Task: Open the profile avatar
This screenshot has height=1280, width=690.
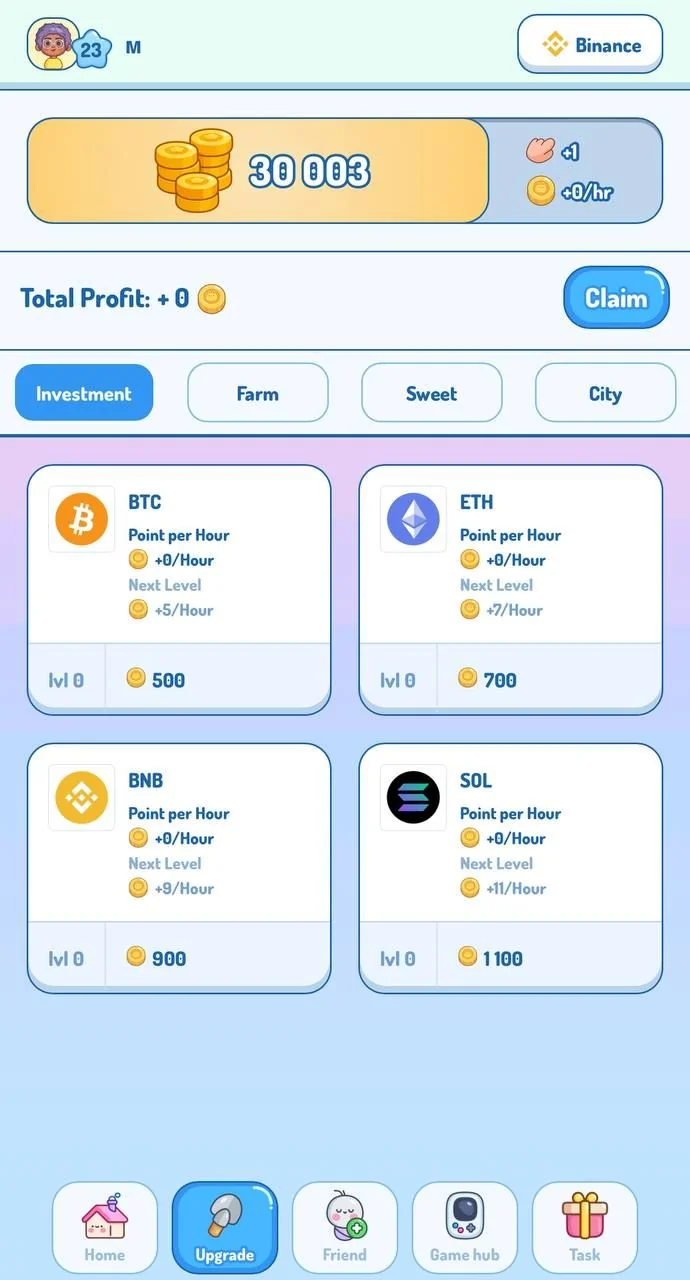Action: point(52,44)
